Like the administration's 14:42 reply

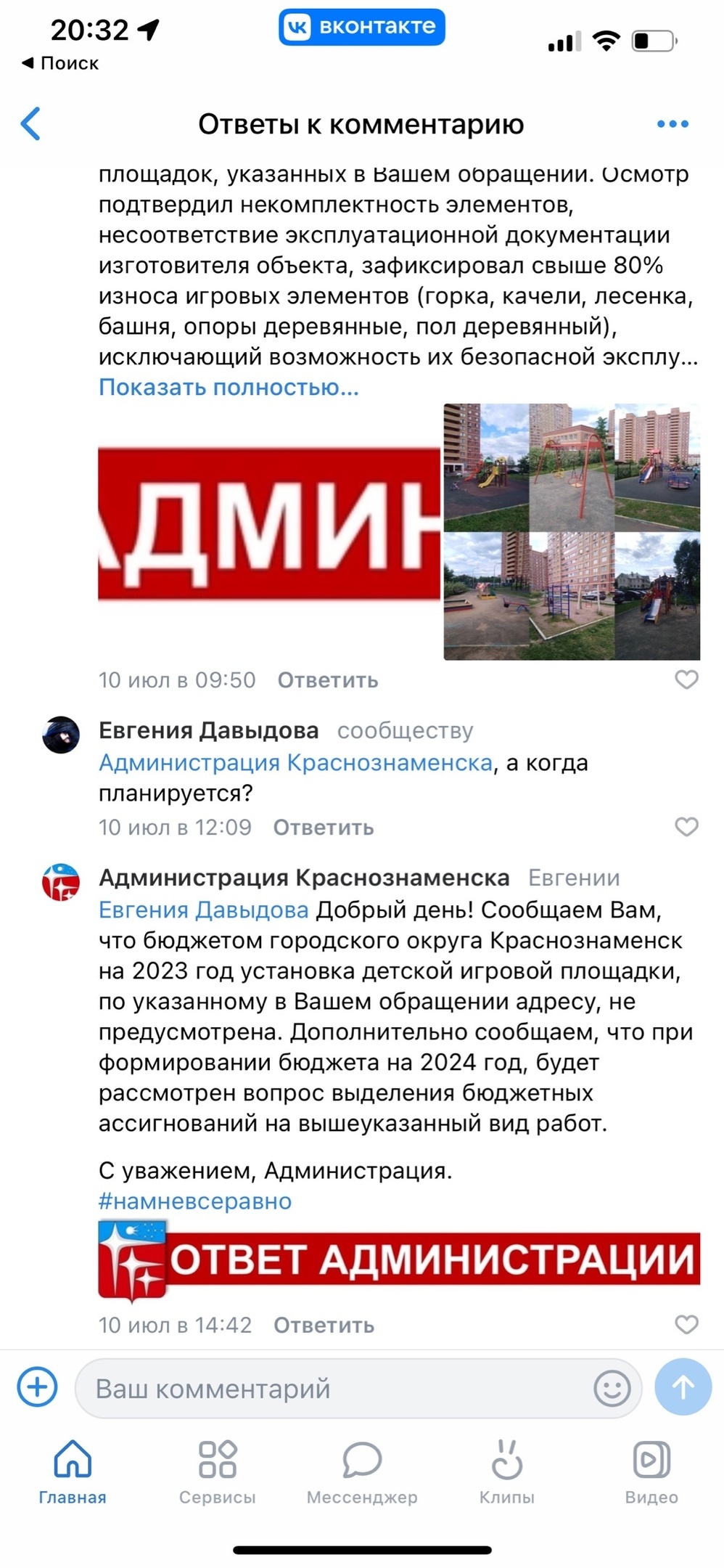coord(686,1325)
